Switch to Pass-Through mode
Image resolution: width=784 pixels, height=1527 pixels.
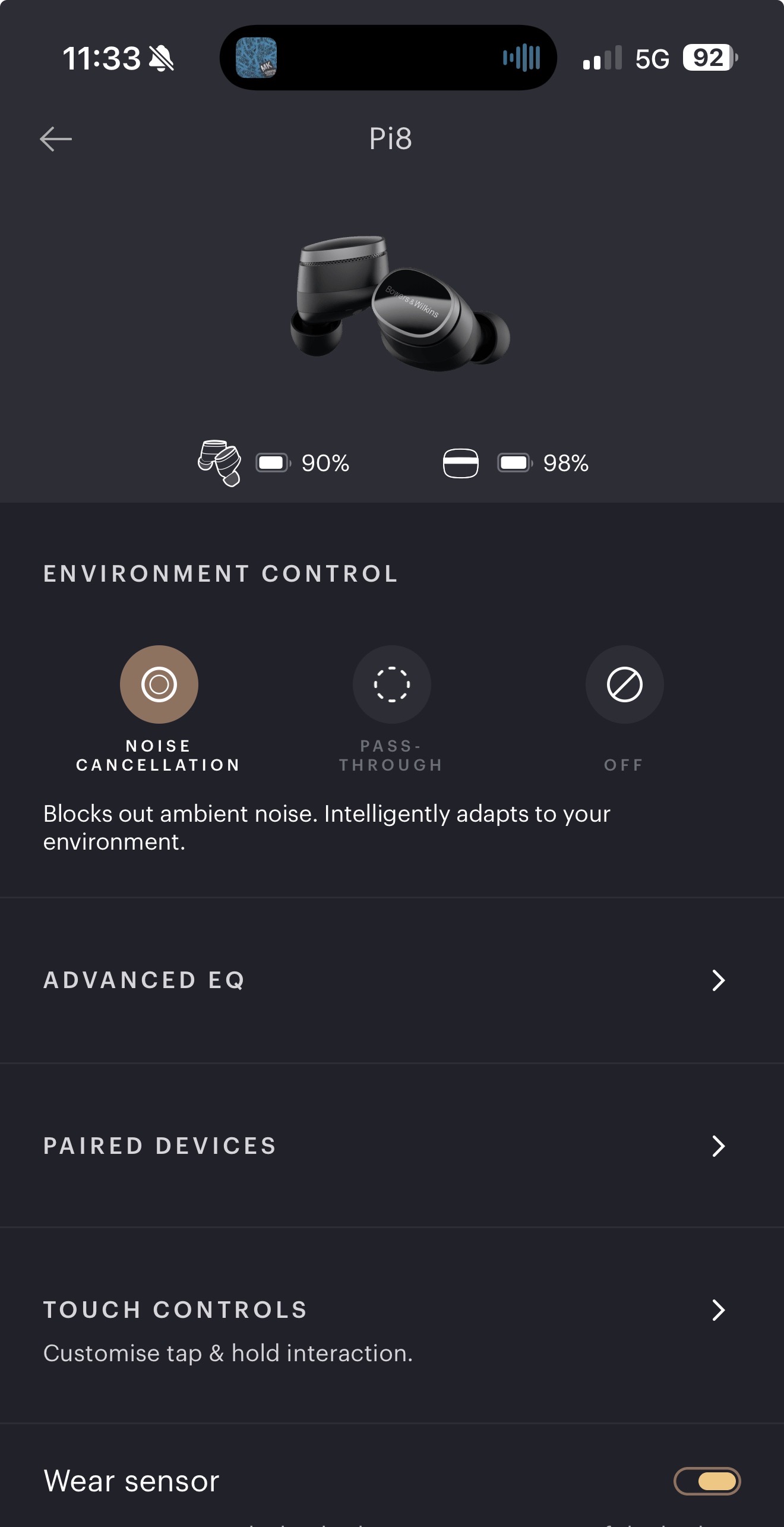pos(391,684)
